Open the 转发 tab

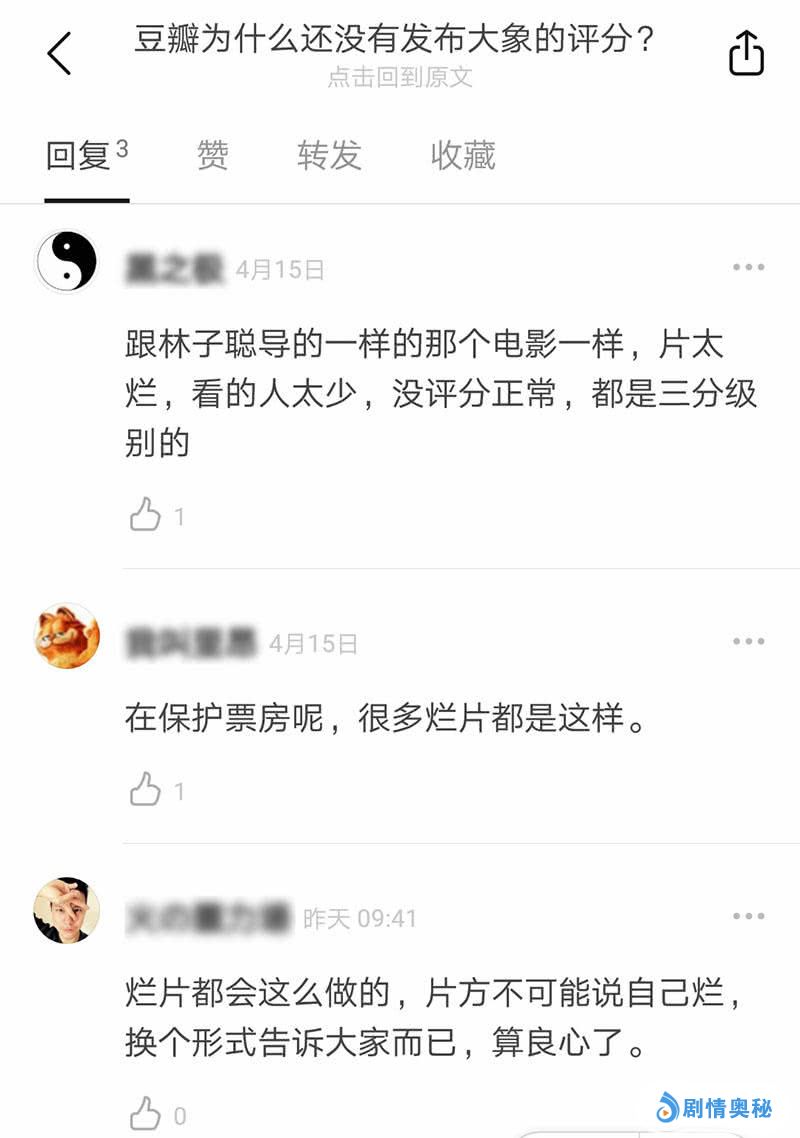329,156
